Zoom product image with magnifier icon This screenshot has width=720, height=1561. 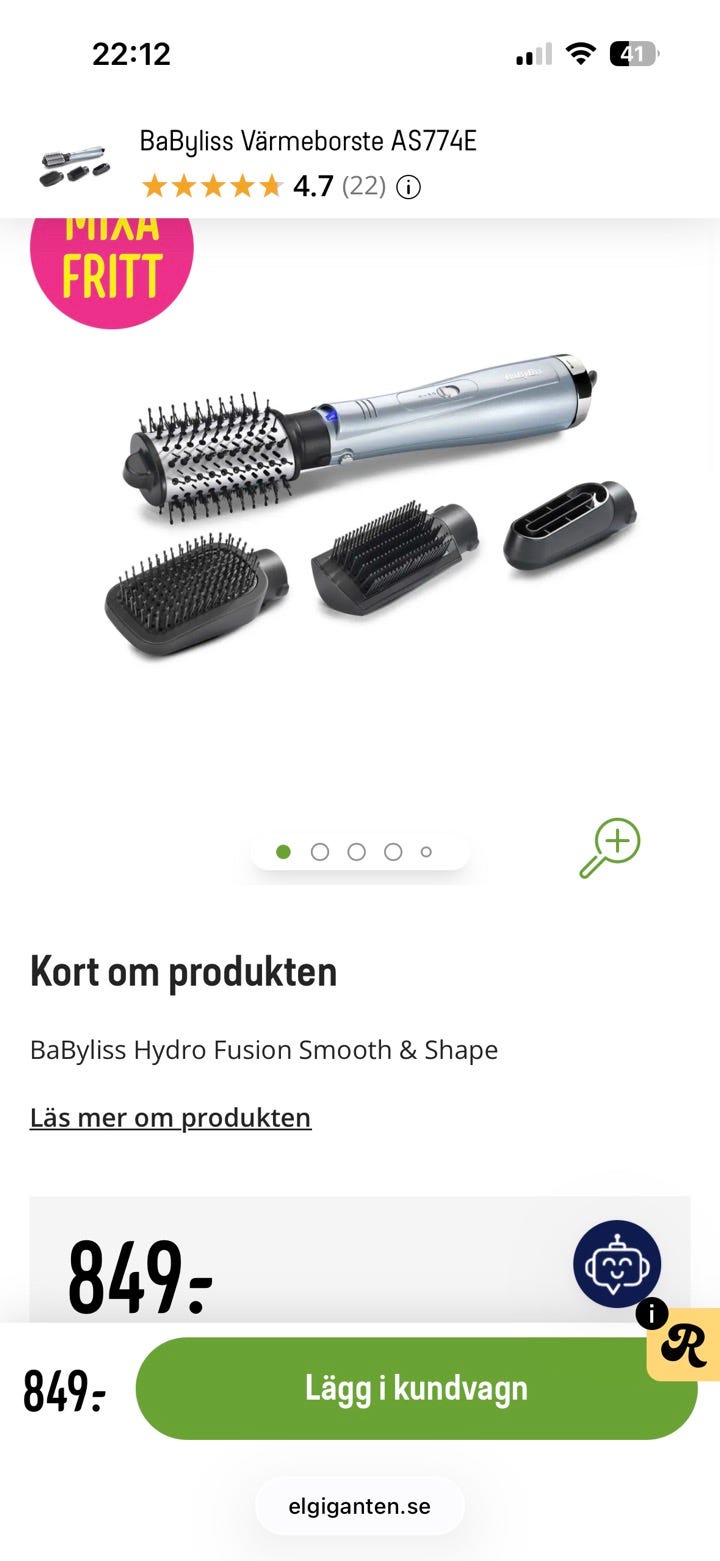609,848
